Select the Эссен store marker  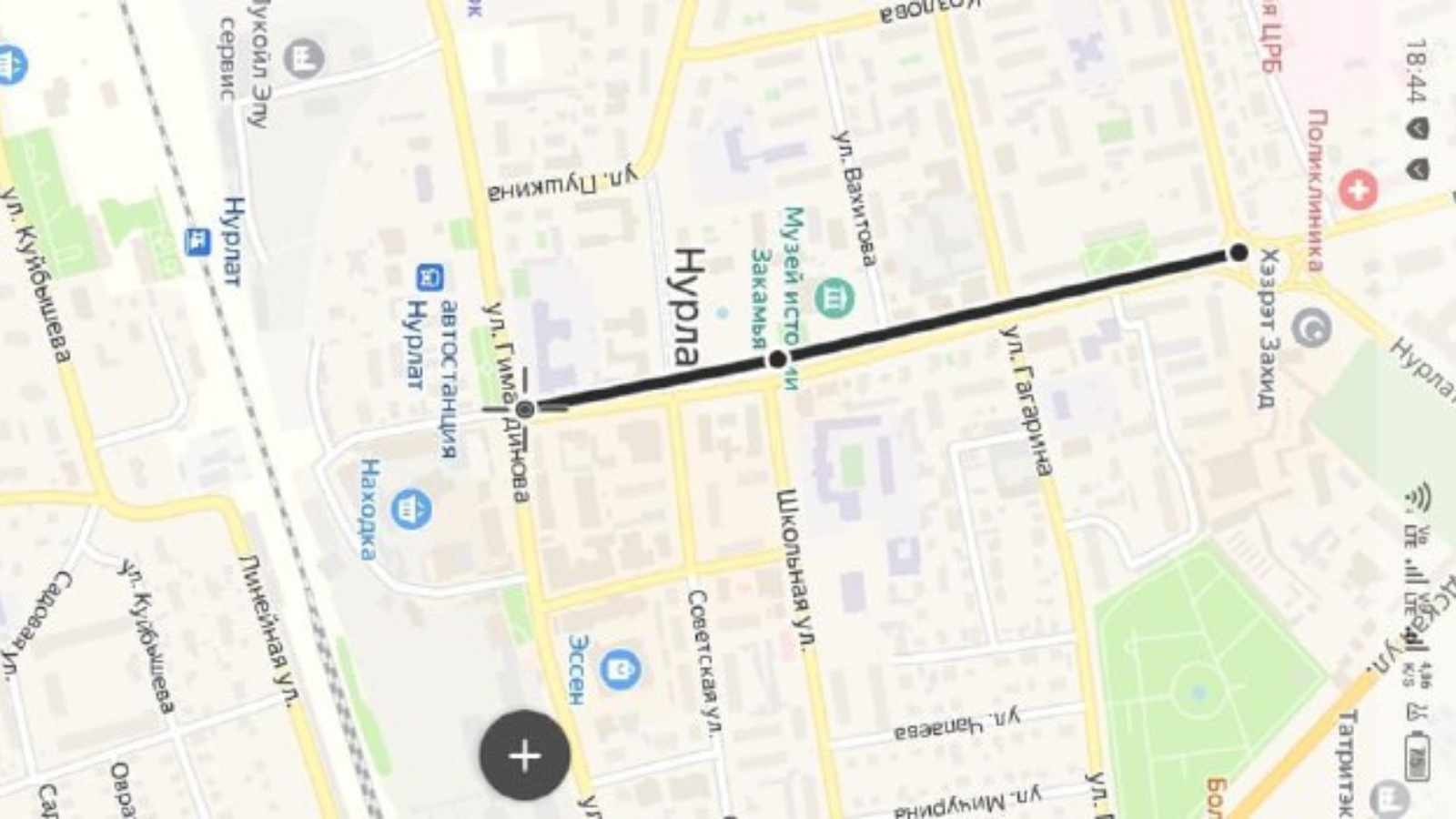click(621, 670)
